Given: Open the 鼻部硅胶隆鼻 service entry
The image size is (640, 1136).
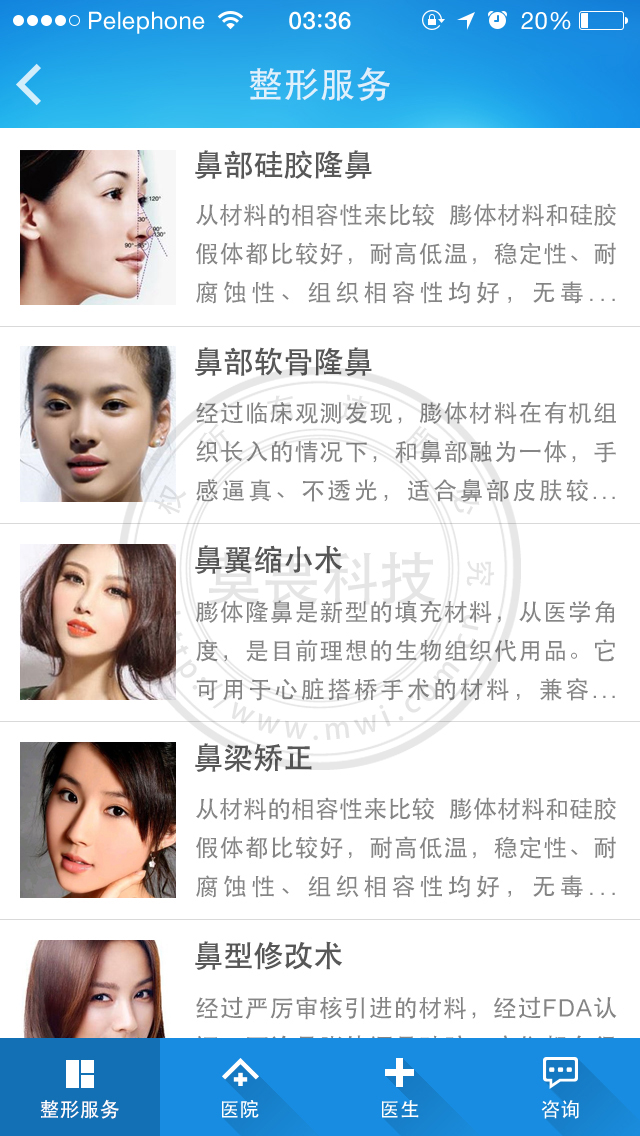Looking at the screenshot, I should point(320,228).
